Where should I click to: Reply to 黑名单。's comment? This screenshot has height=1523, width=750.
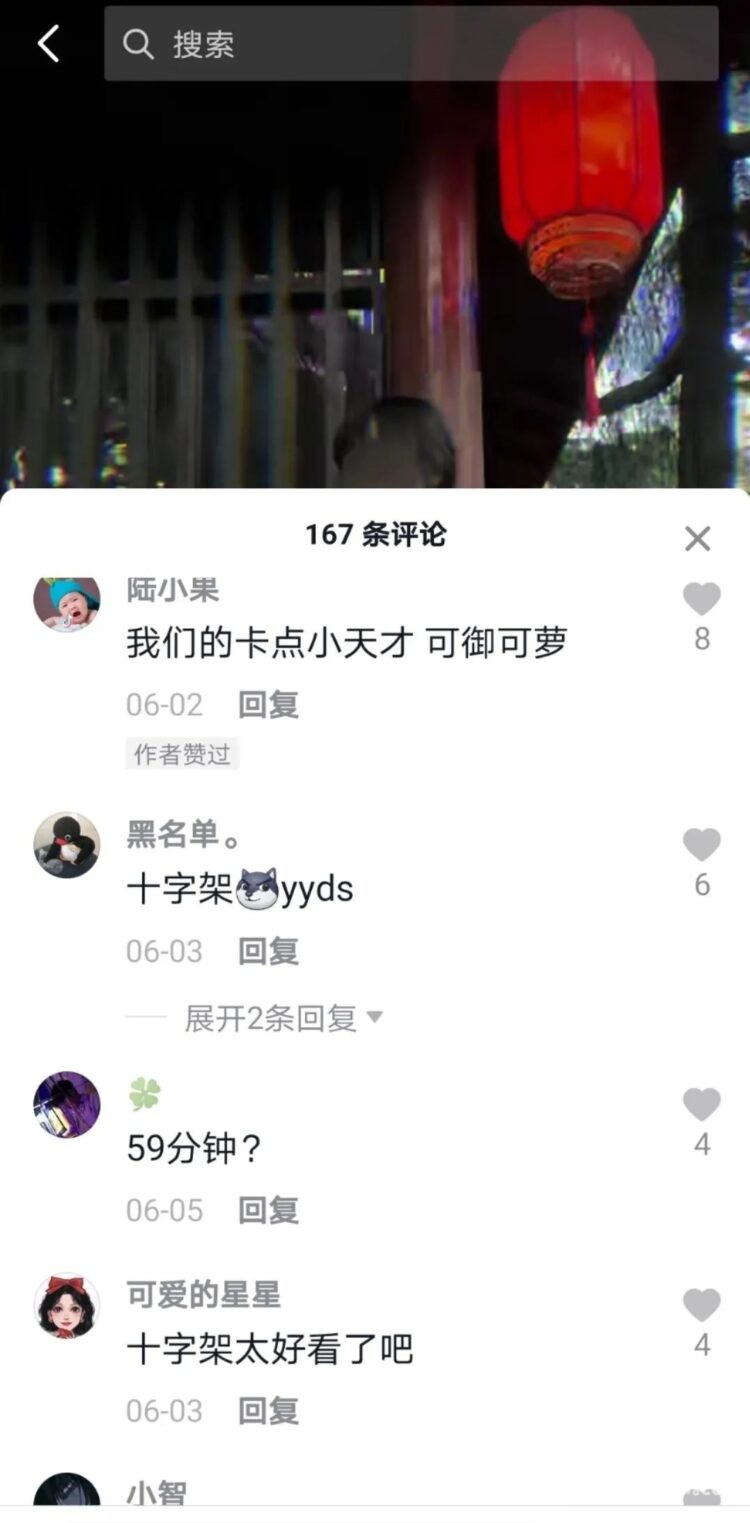pyautogui.click(x=268, y=951)
